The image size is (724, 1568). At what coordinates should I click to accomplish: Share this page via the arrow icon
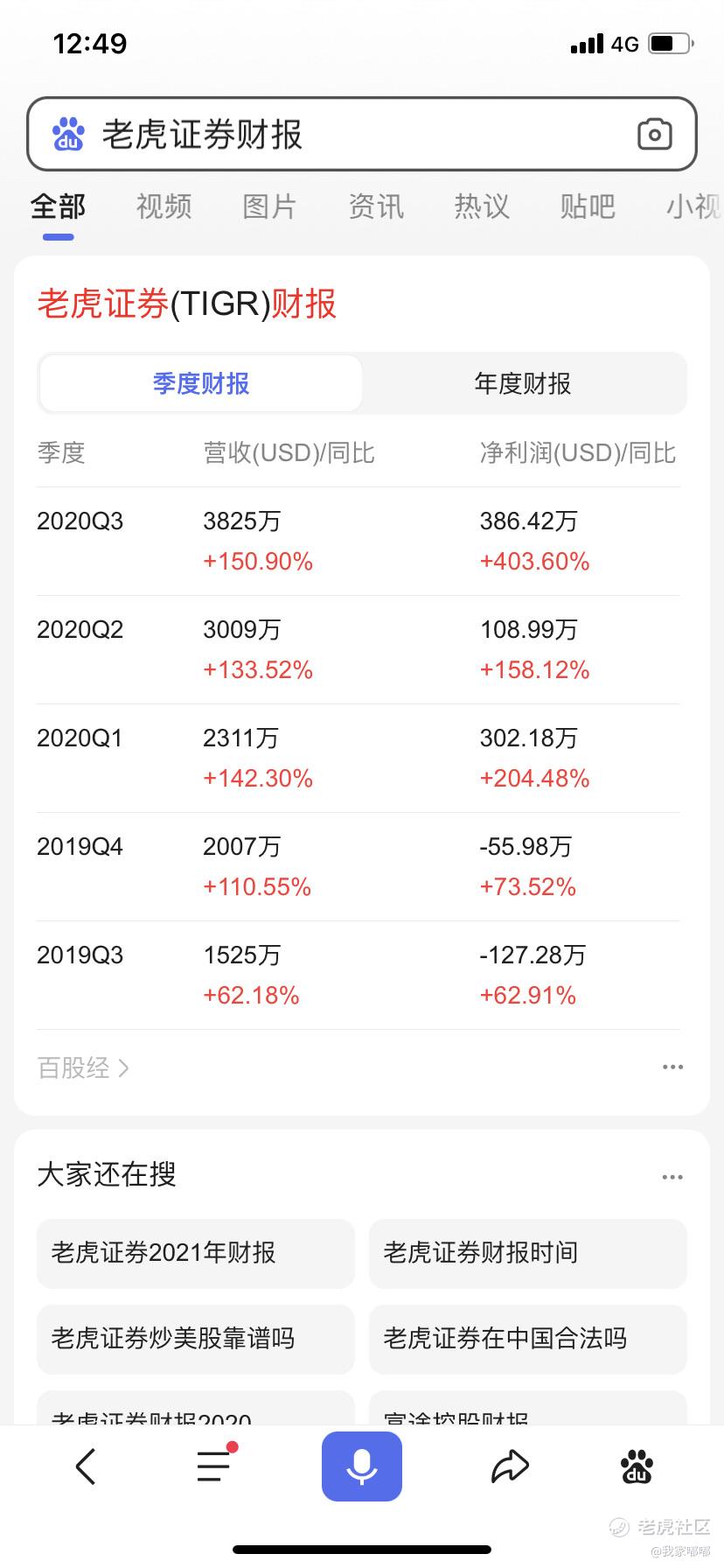(x=510, y=1466)
